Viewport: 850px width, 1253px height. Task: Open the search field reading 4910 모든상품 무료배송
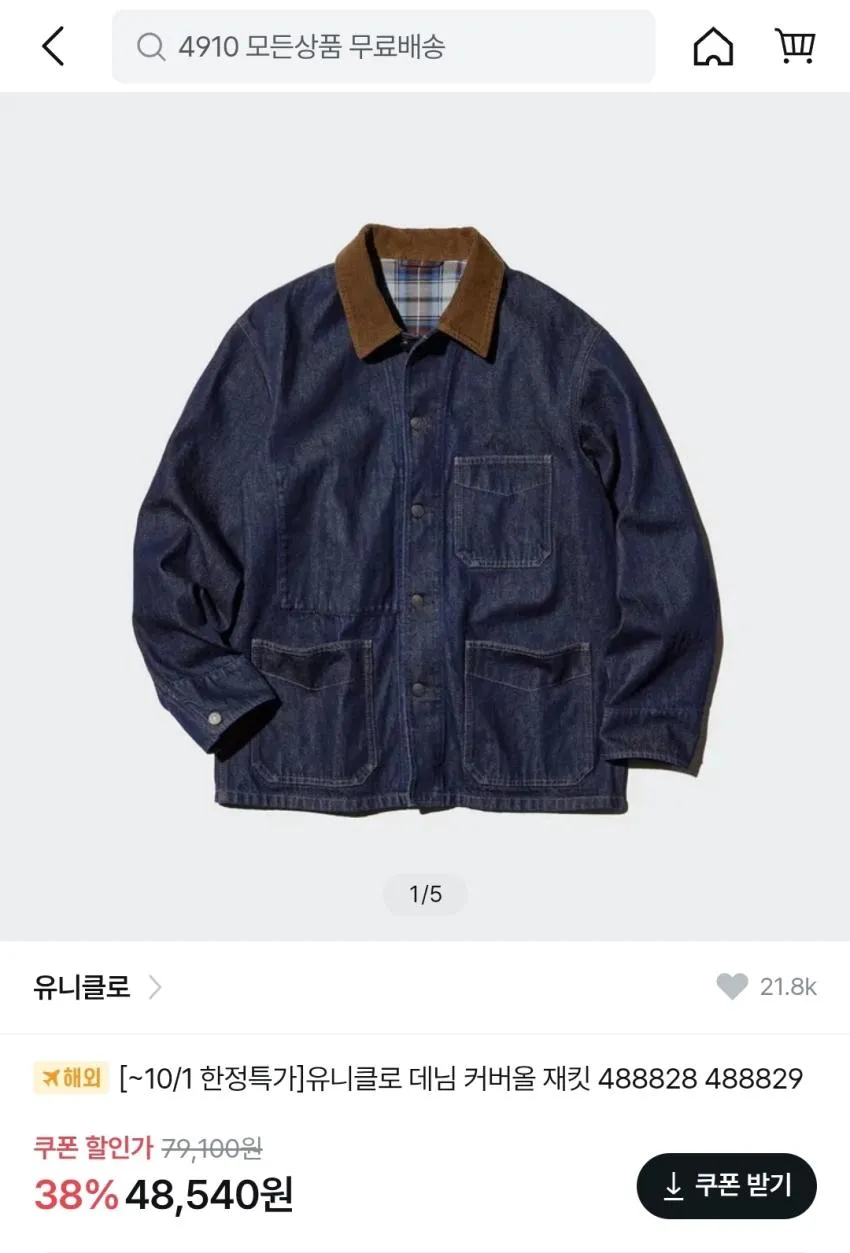click(x=383, y=46)
